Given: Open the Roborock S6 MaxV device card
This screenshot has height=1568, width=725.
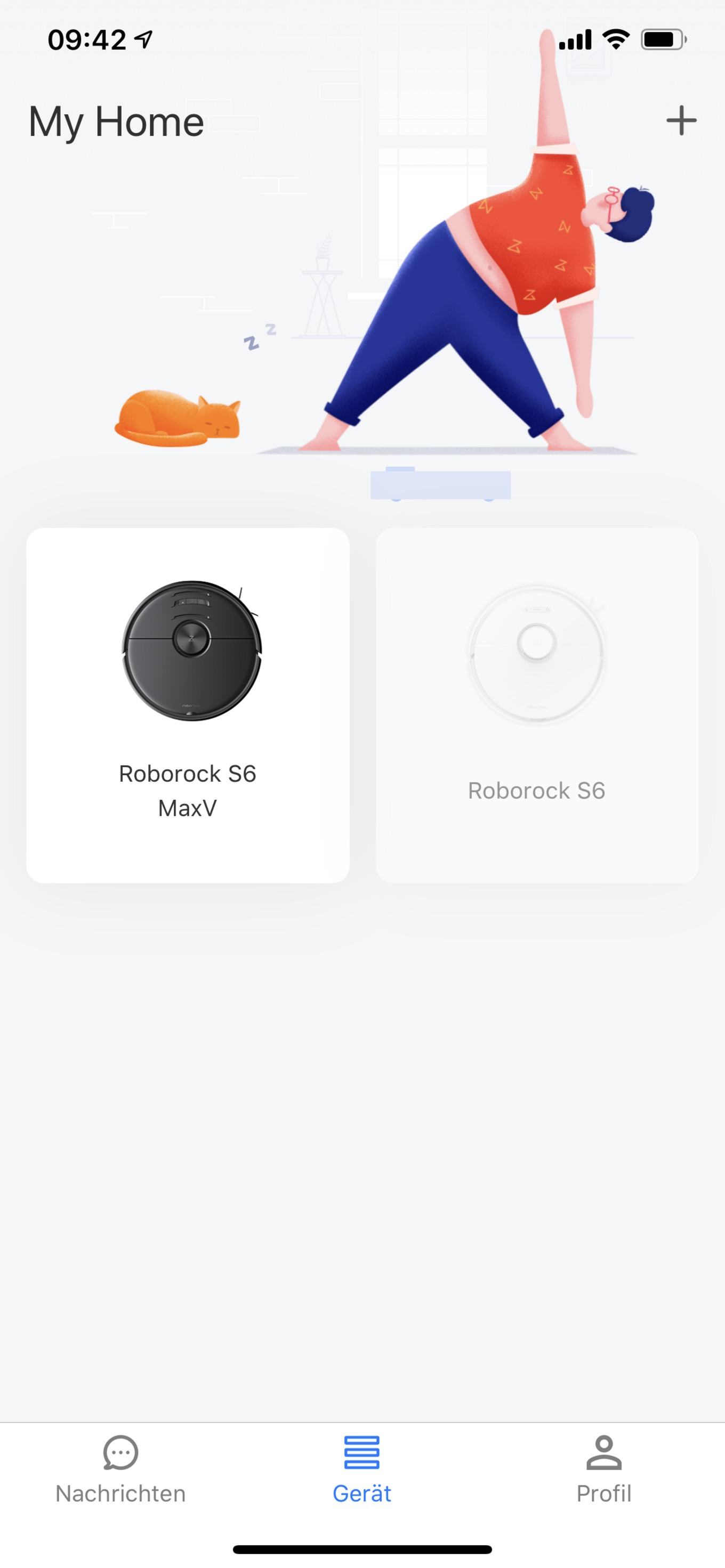Looking at the screenshot, I should point(188,705).
